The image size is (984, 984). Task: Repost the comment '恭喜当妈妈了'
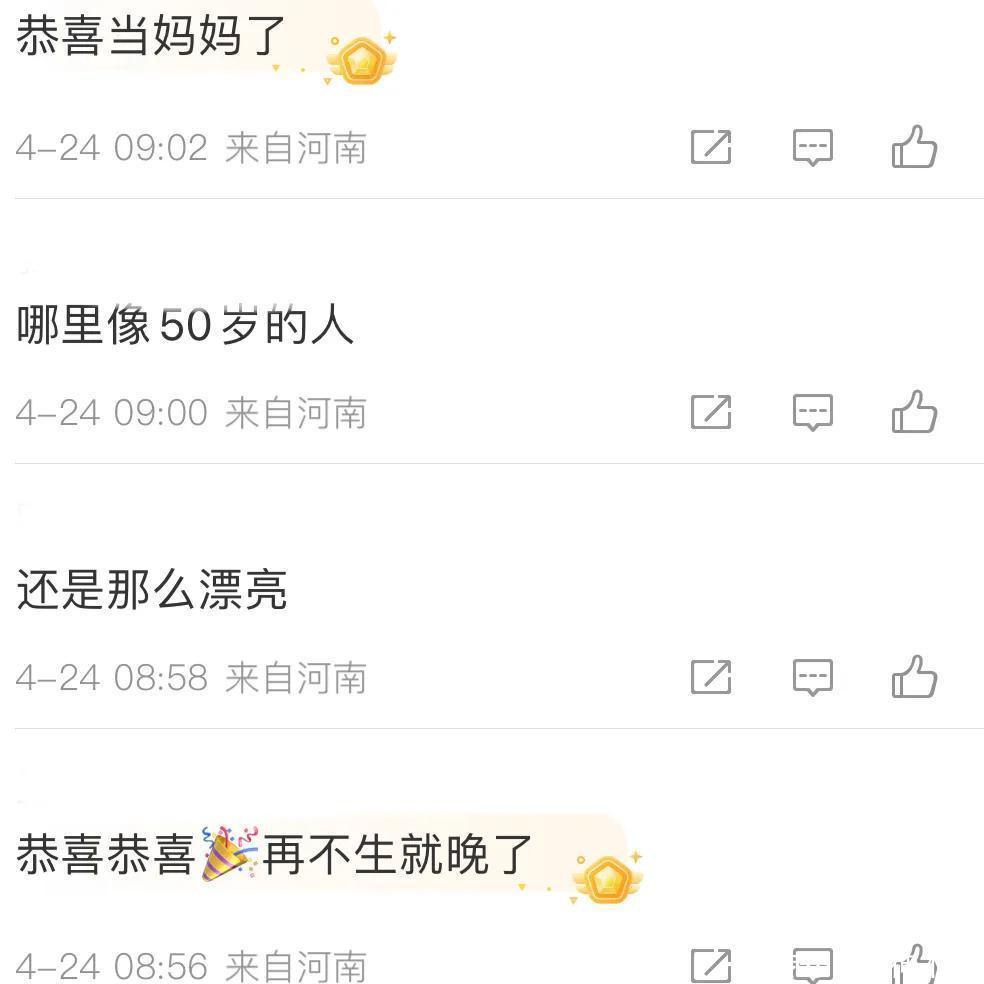[x=711, y=148]
